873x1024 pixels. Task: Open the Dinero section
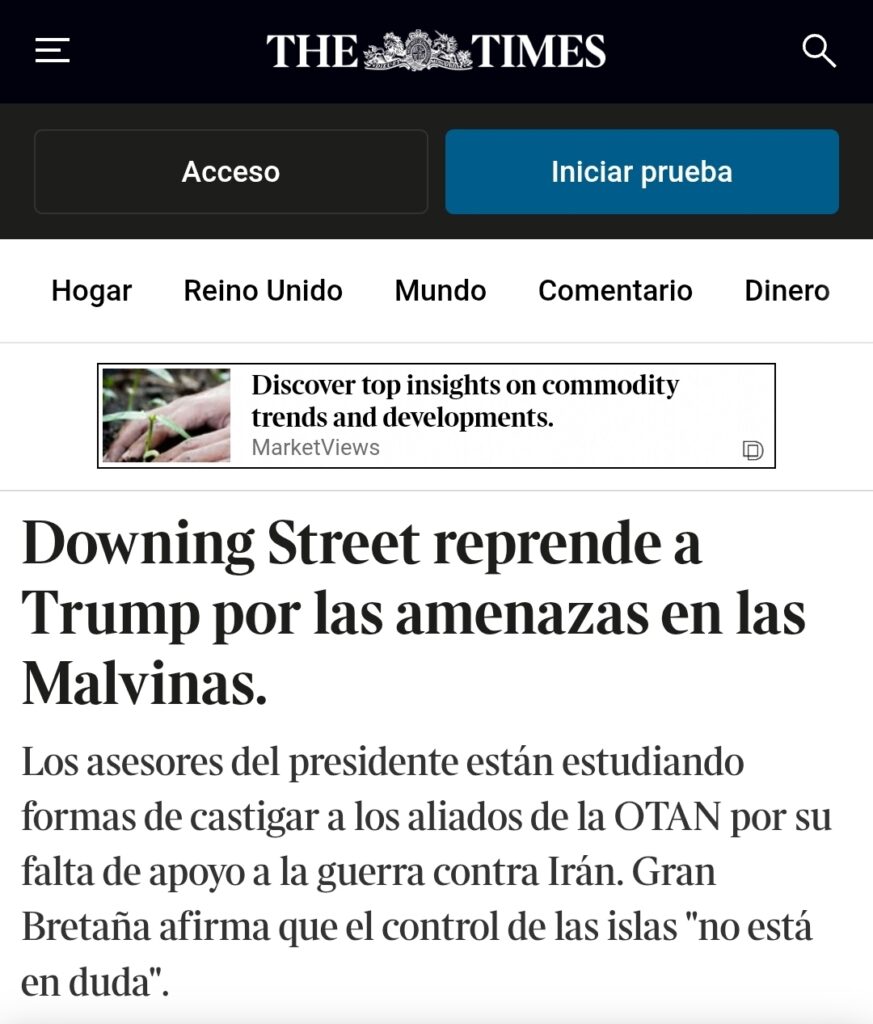[787, 291]
